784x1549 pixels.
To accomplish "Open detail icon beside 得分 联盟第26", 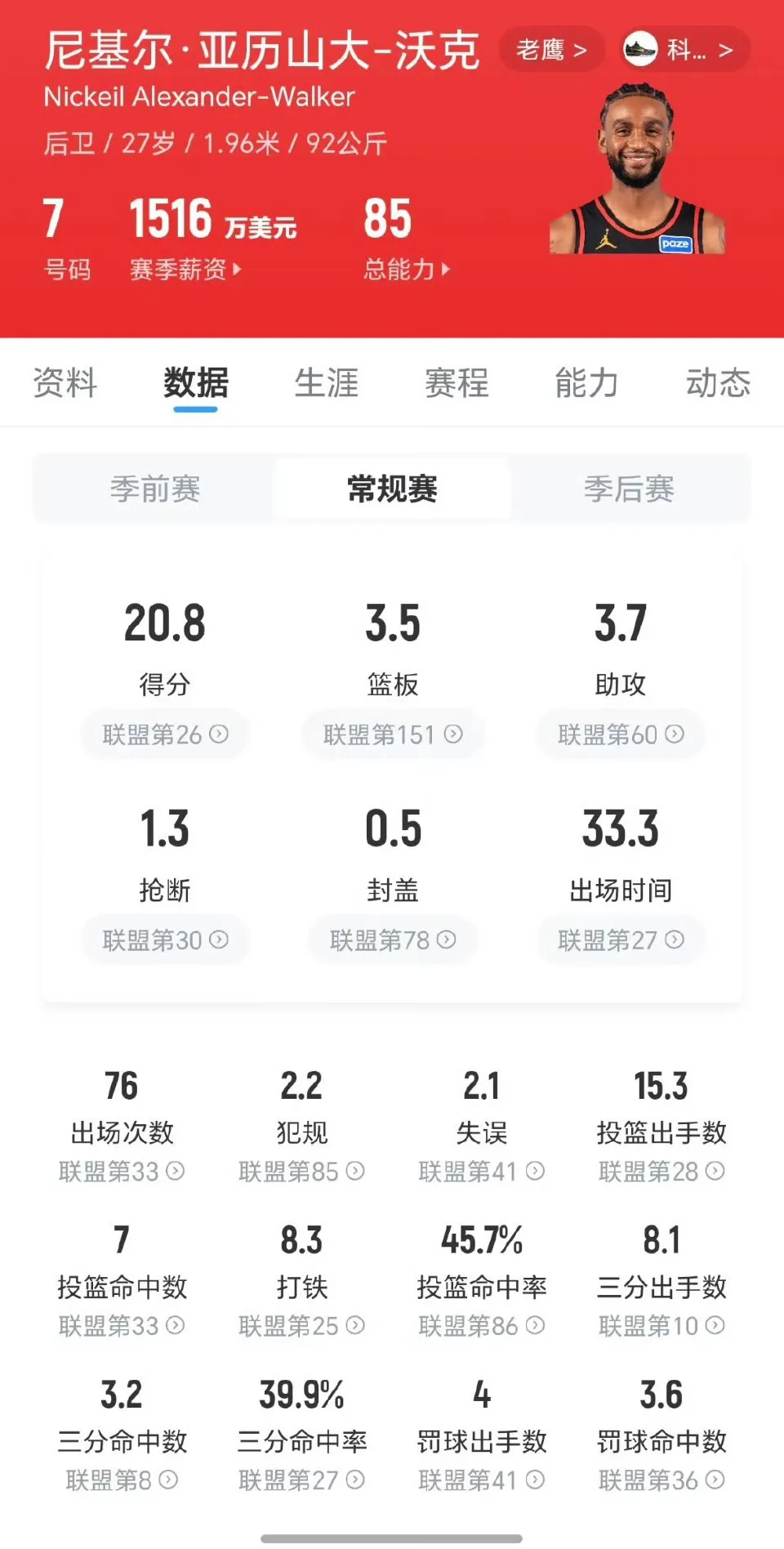I will tap(218, 734).
